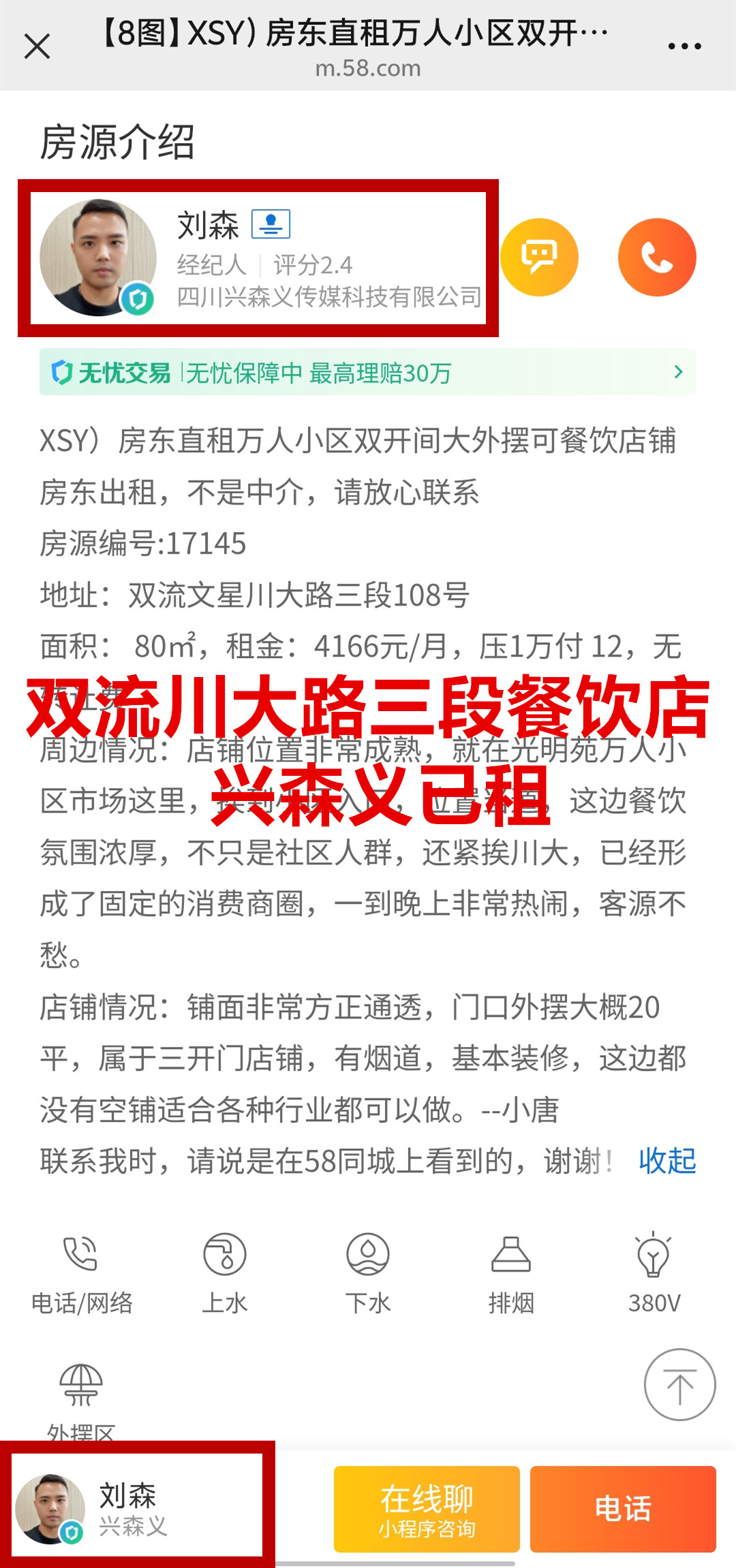Tap the back-to-top arrow button
Viewport: 736px width, 1568px height.
point(679,1385)
